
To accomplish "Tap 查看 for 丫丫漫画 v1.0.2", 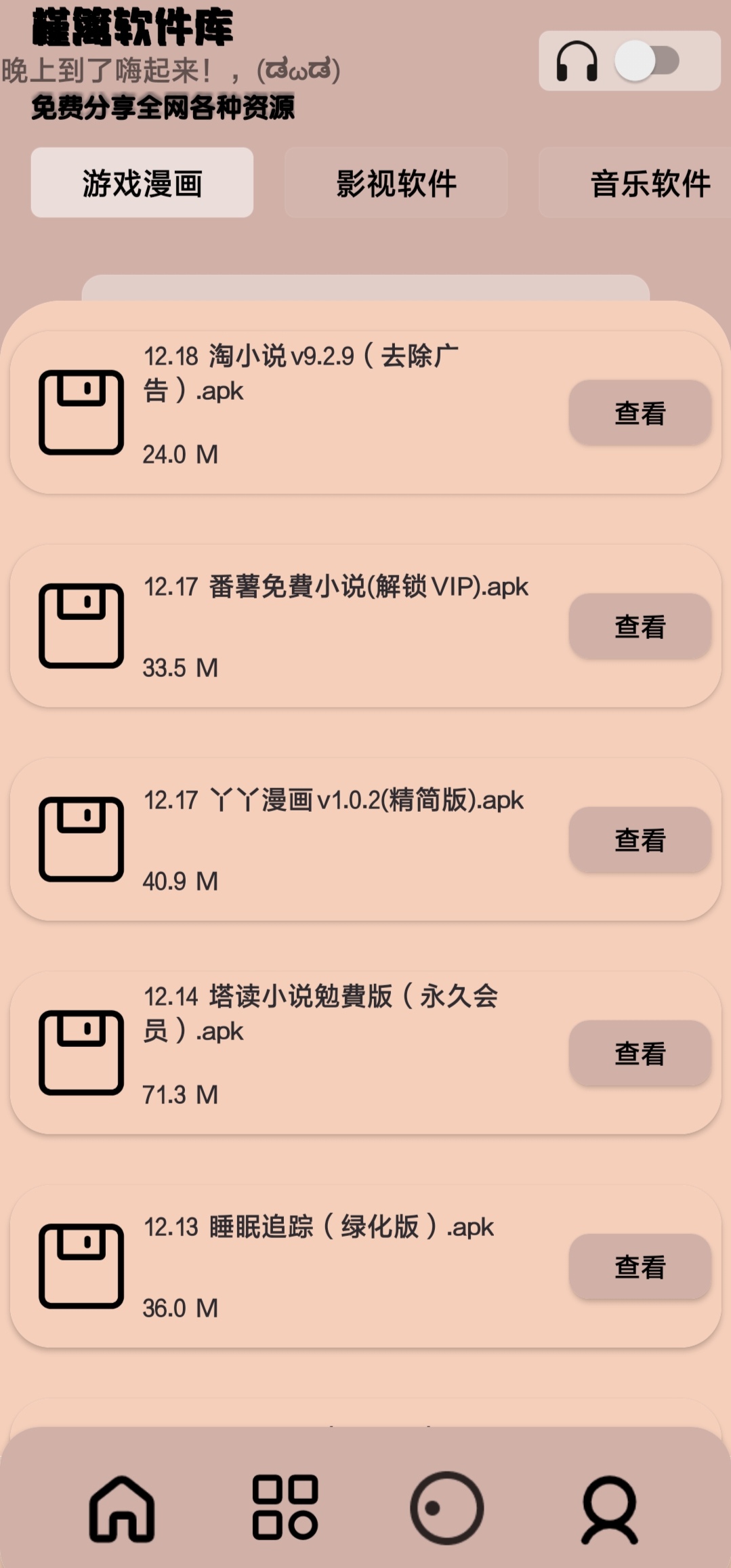I will 640,840.
